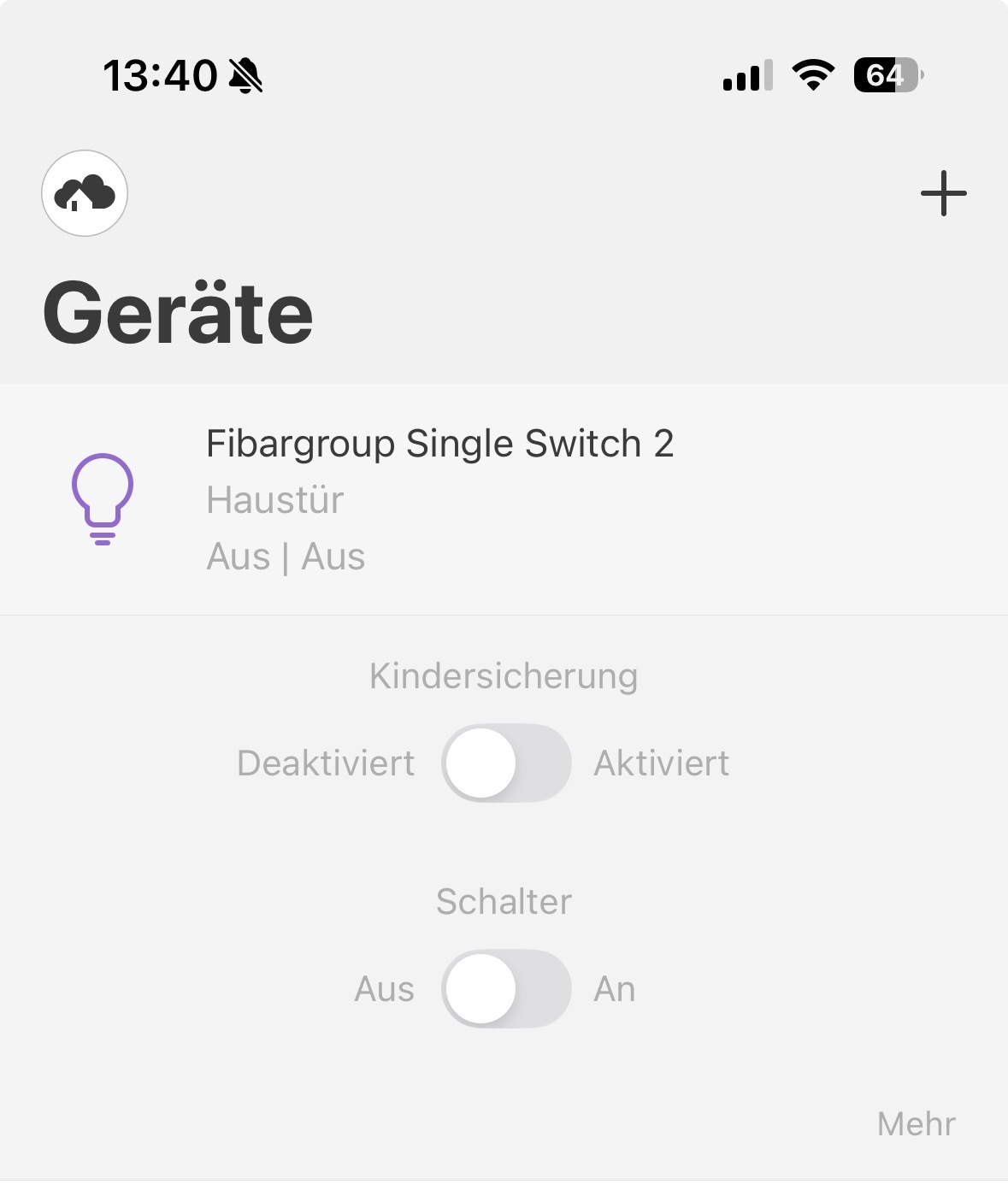1008x1196 pixels.
Task: Open the Fibargroup Single Switch 2 row
Action: click(x=504, y=499)
